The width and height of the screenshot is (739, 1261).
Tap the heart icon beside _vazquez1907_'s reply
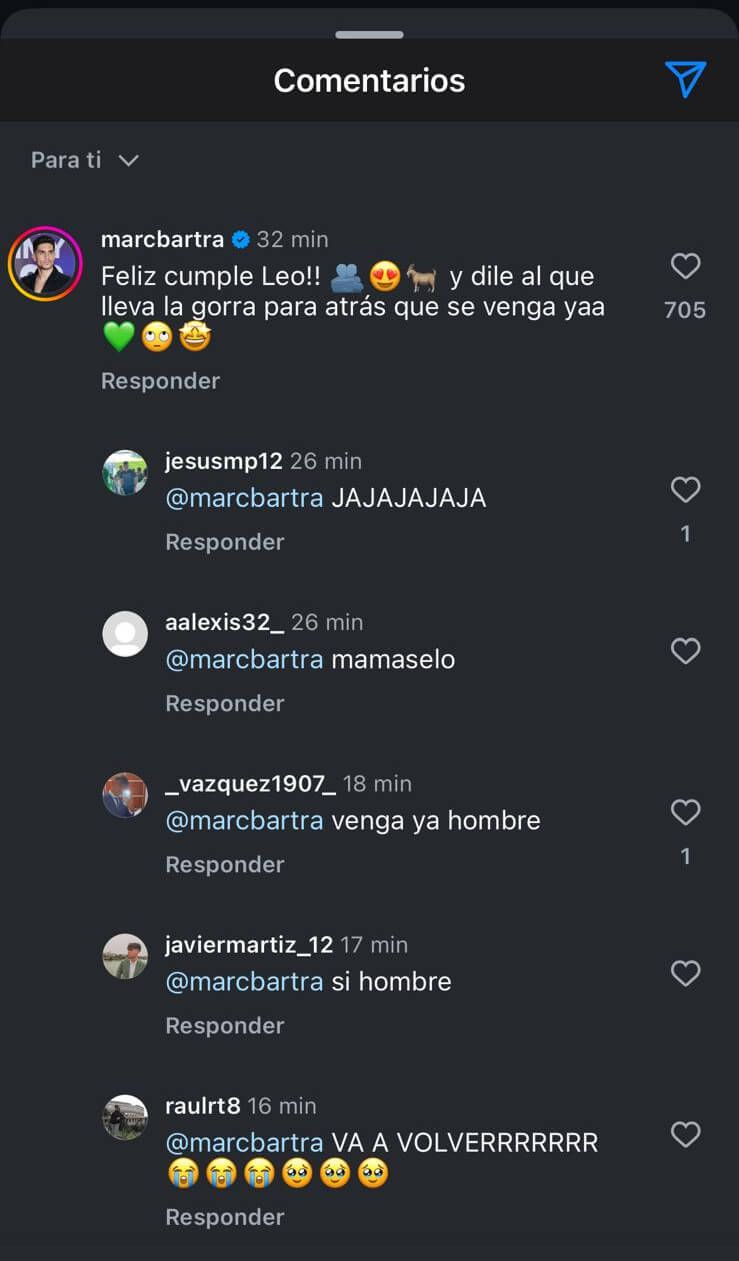click(685, 812)
